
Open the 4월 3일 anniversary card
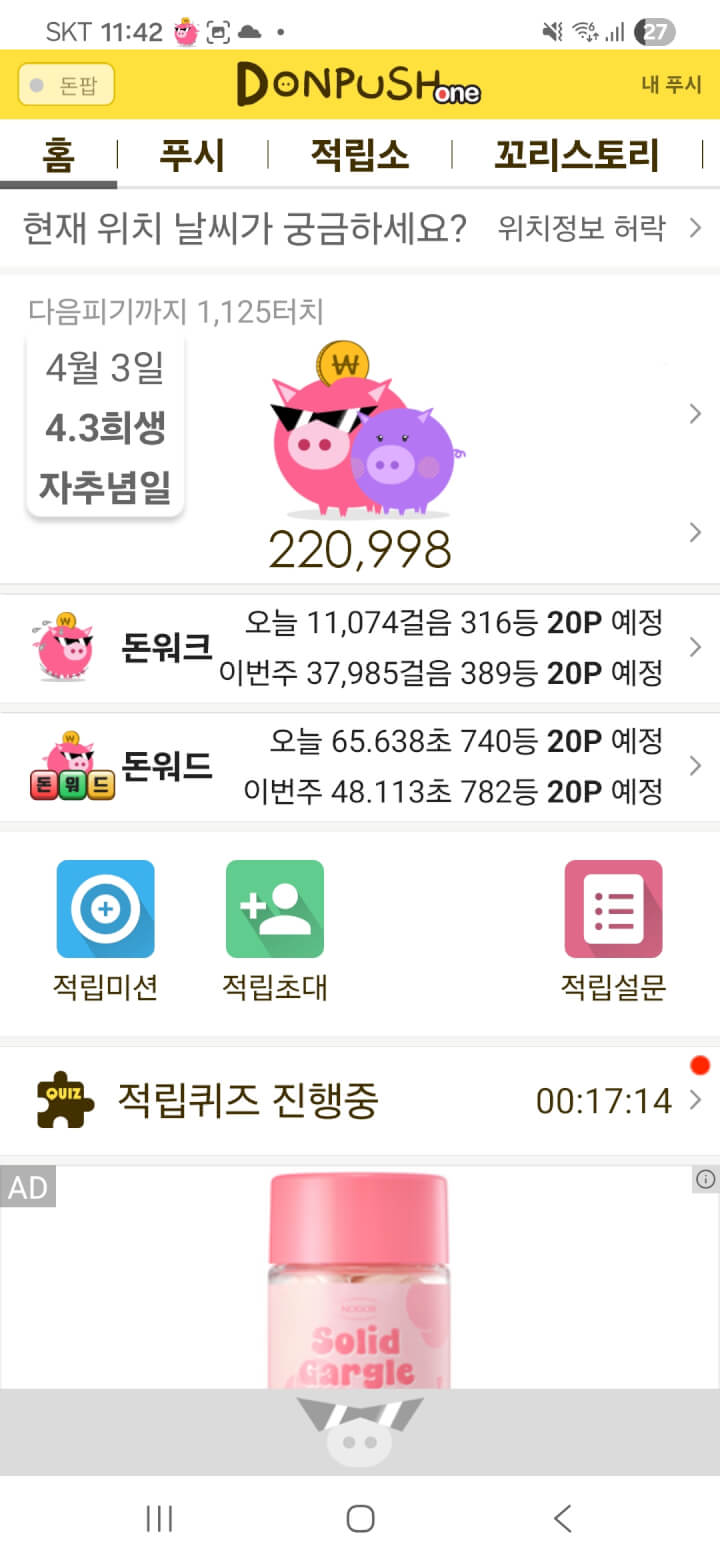(105, 428)
